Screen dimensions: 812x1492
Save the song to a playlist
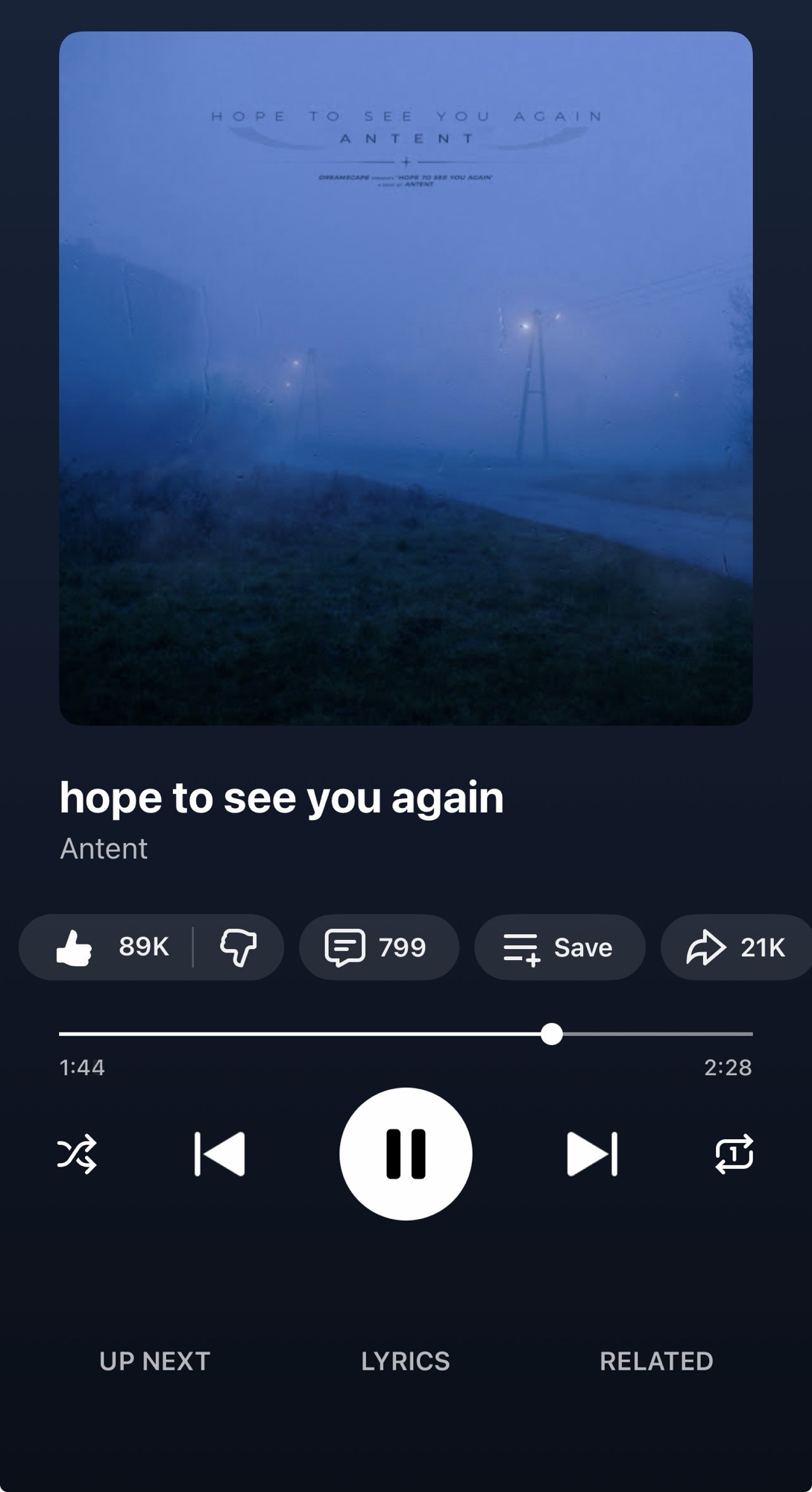coord(558,947)
